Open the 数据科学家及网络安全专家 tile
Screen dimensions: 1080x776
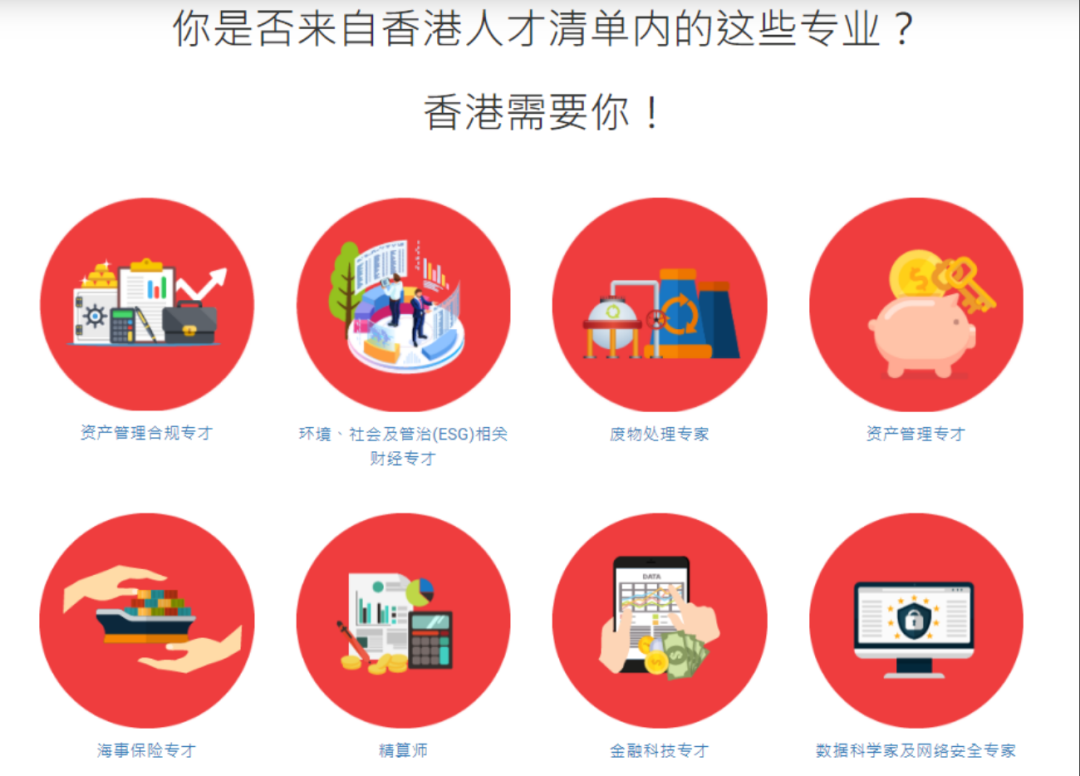click(915, 621)
